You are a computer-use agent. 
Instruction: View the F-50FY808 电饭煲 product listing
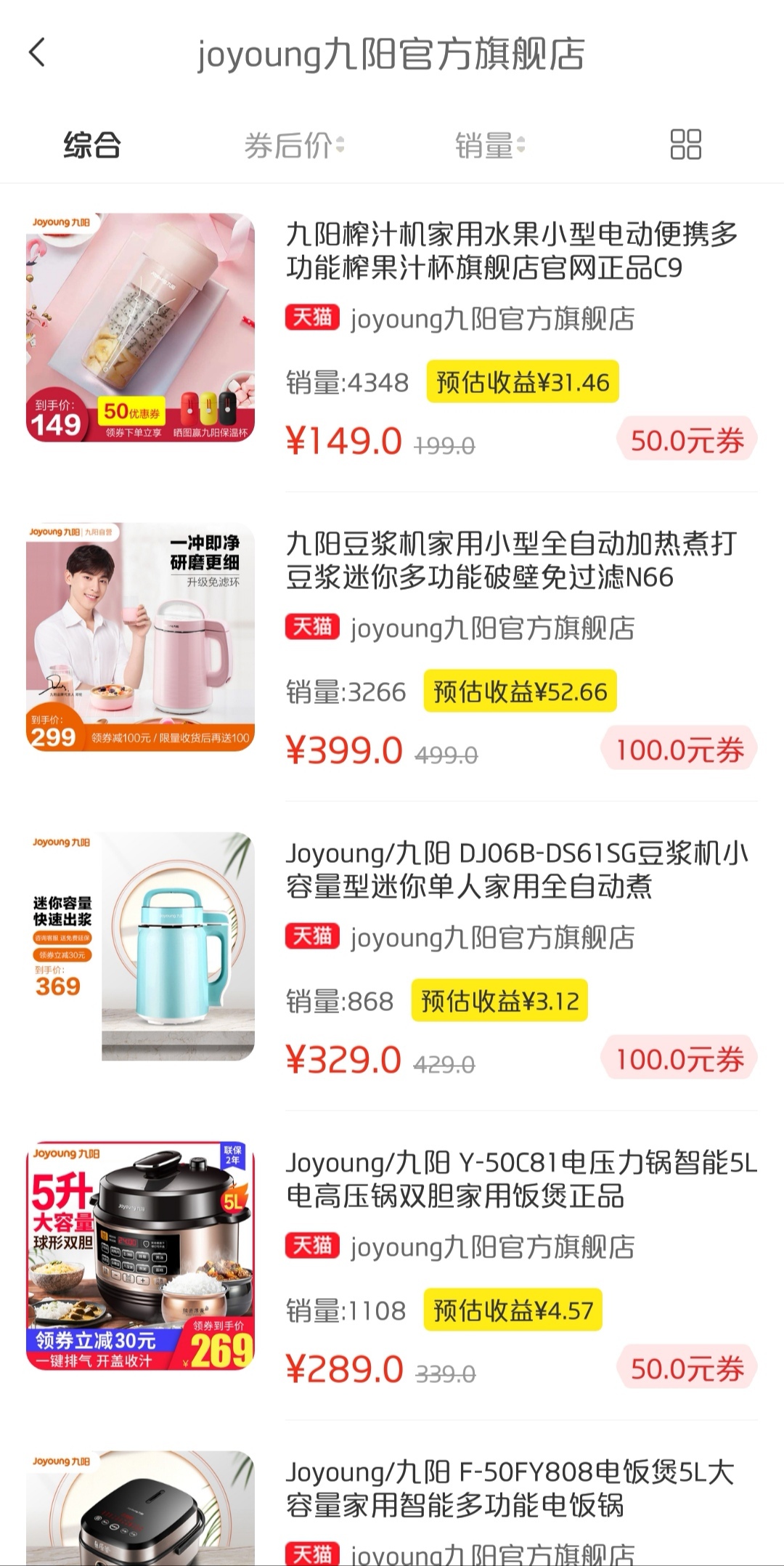[508, 1488]
